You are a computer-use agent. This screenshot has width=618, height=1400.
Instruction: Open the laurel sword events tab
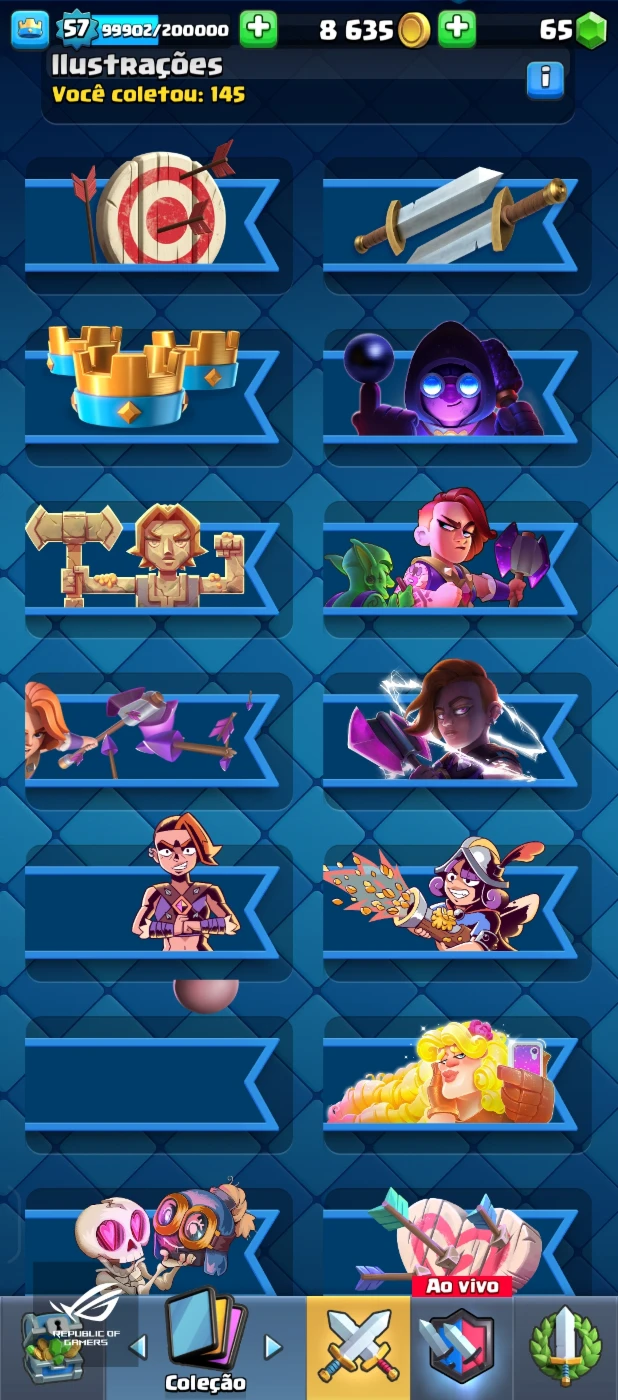[x=566, y=1347]
